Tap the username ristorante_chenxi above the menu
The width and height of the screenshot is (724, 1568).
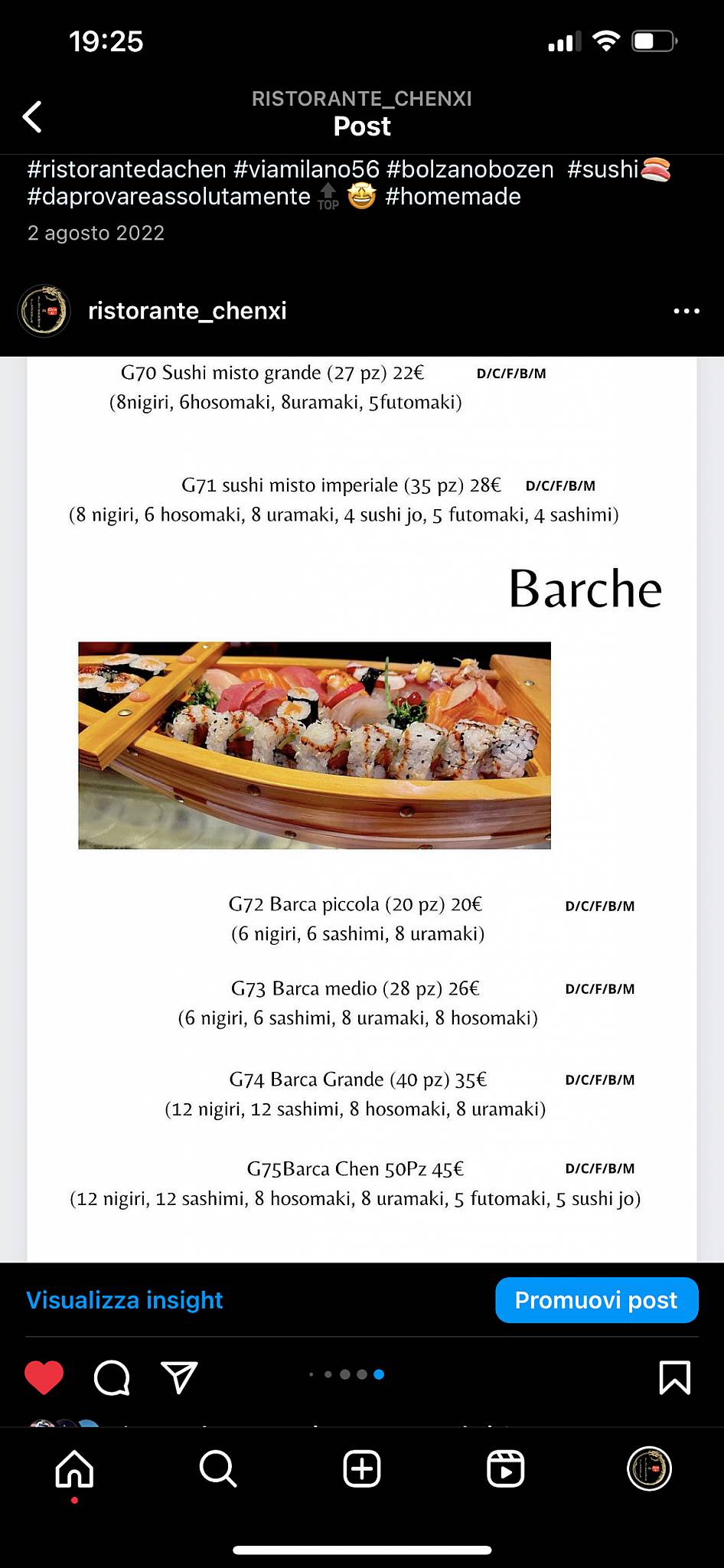[x=186, y=311]
